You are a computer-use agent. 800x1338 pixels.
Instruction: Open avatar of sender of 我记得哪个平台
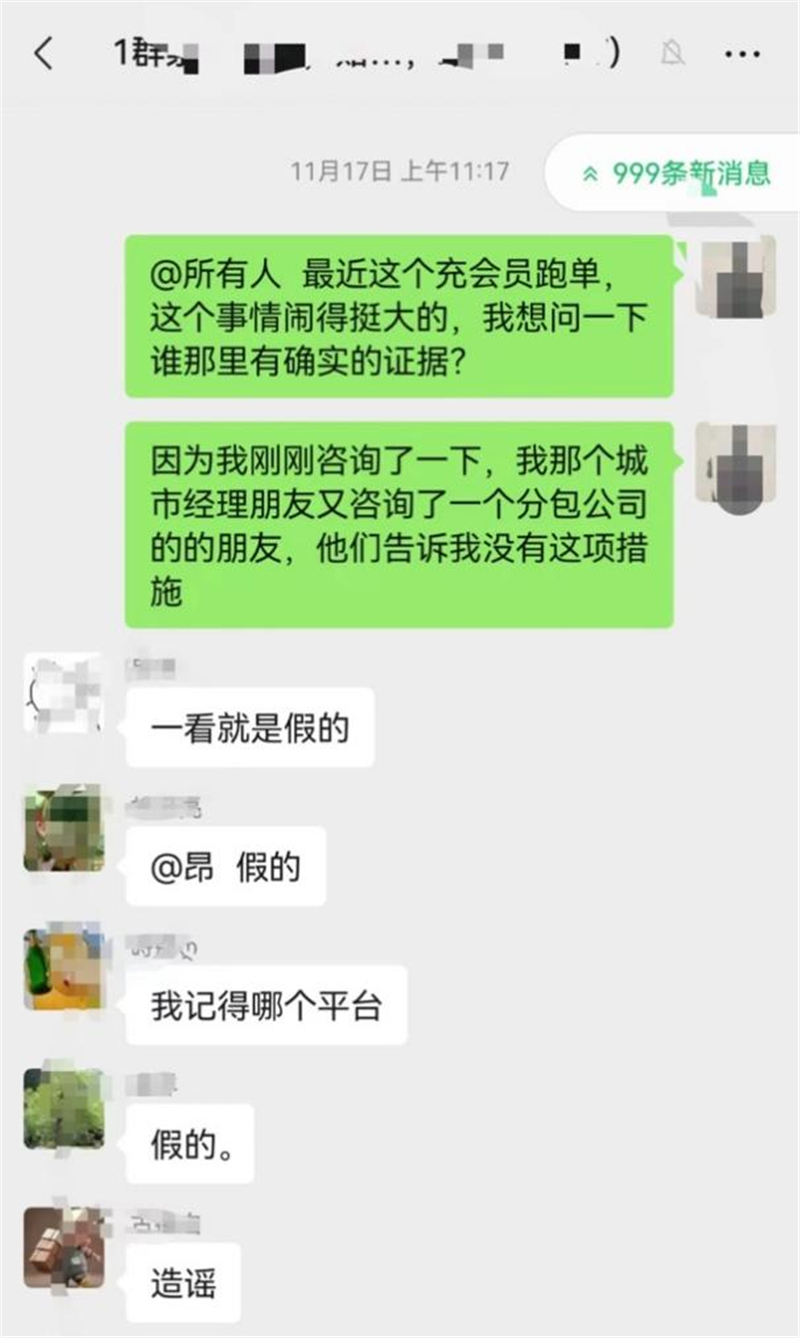coord(63,968)
